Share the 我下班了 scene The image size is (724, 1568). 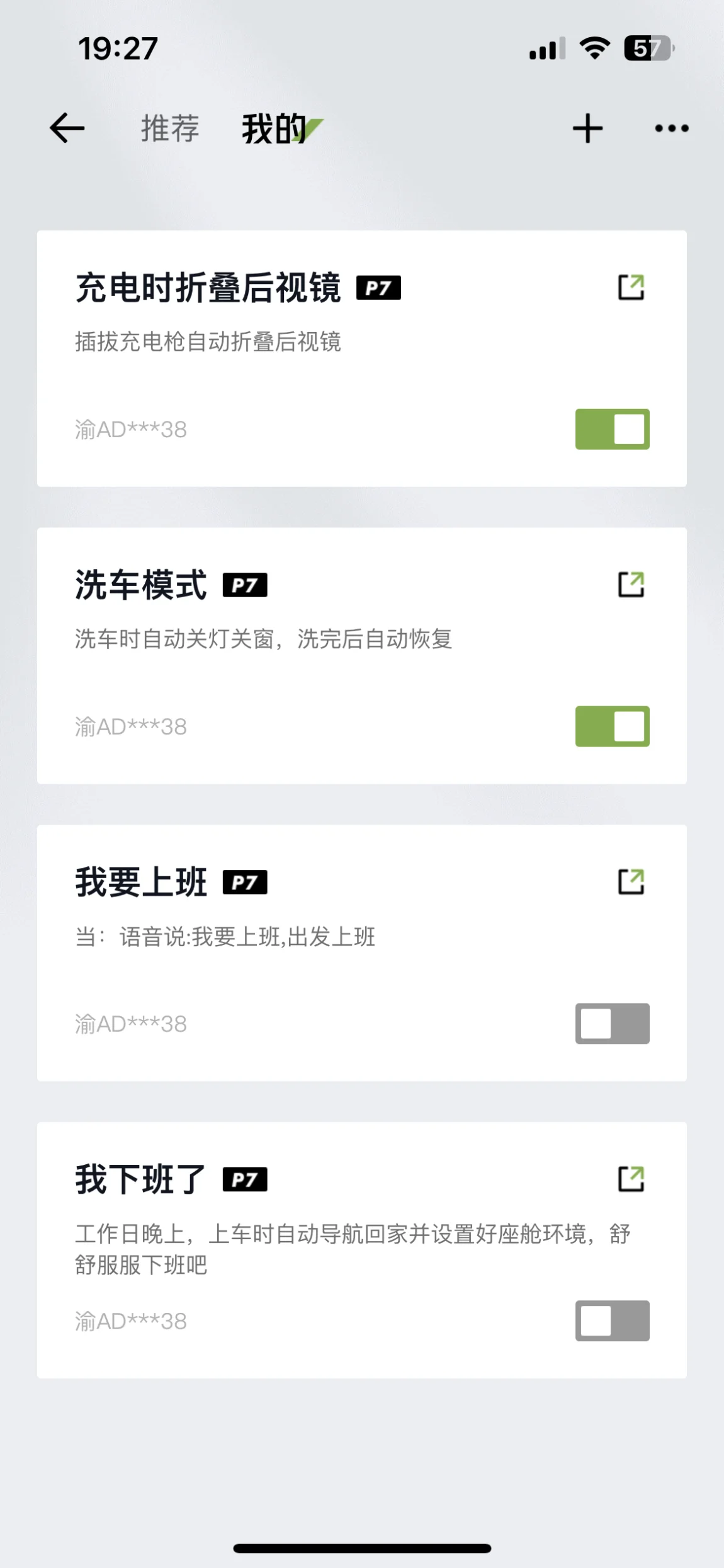point(631,1179)
